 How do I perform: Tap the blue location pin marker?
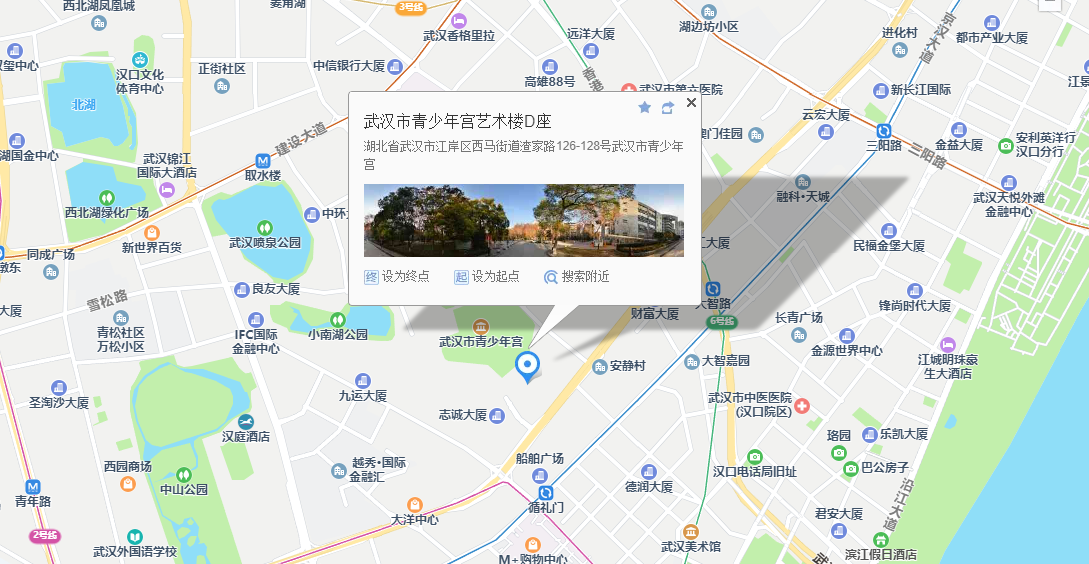tap(525, 366)
